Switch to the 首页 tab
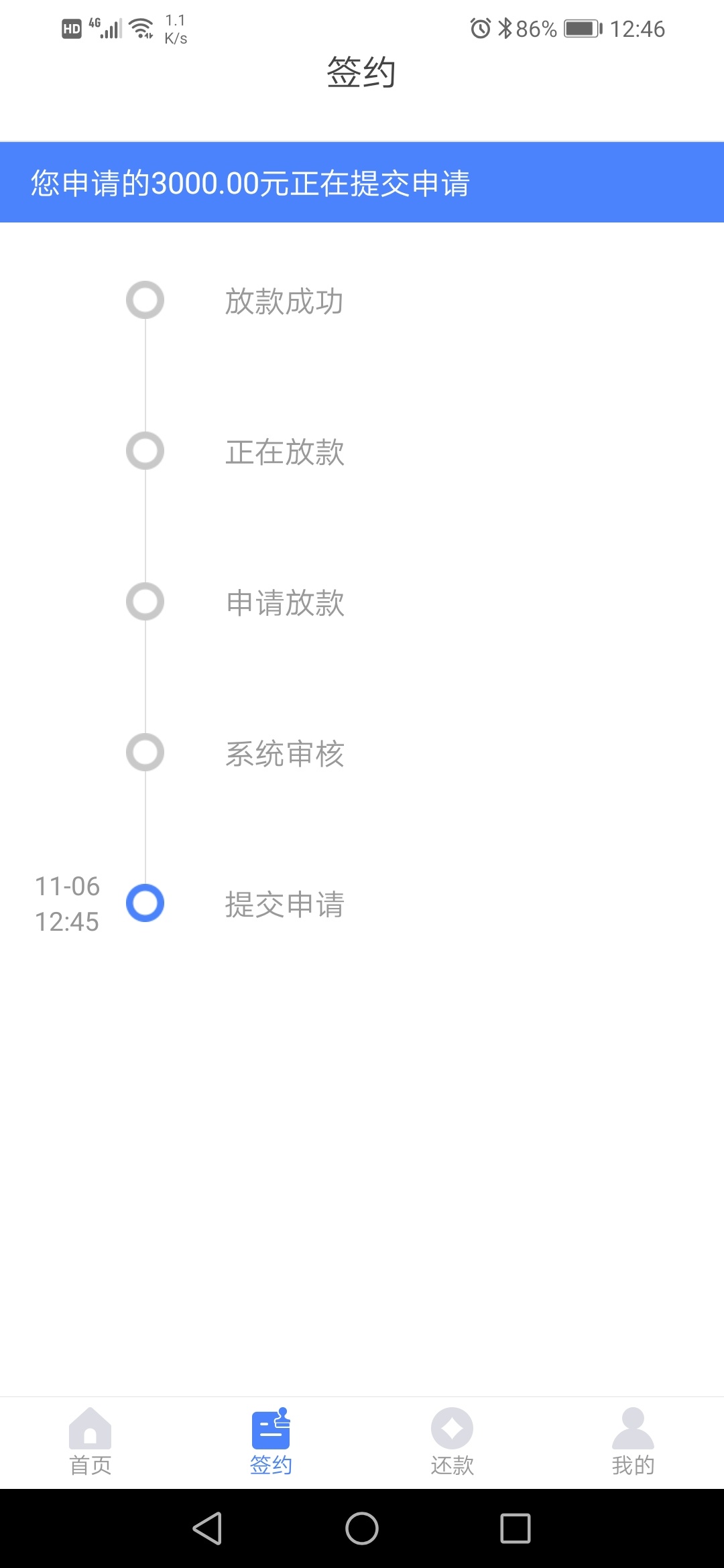Viewport: 724px width, 1568px height. point(90,1442)
